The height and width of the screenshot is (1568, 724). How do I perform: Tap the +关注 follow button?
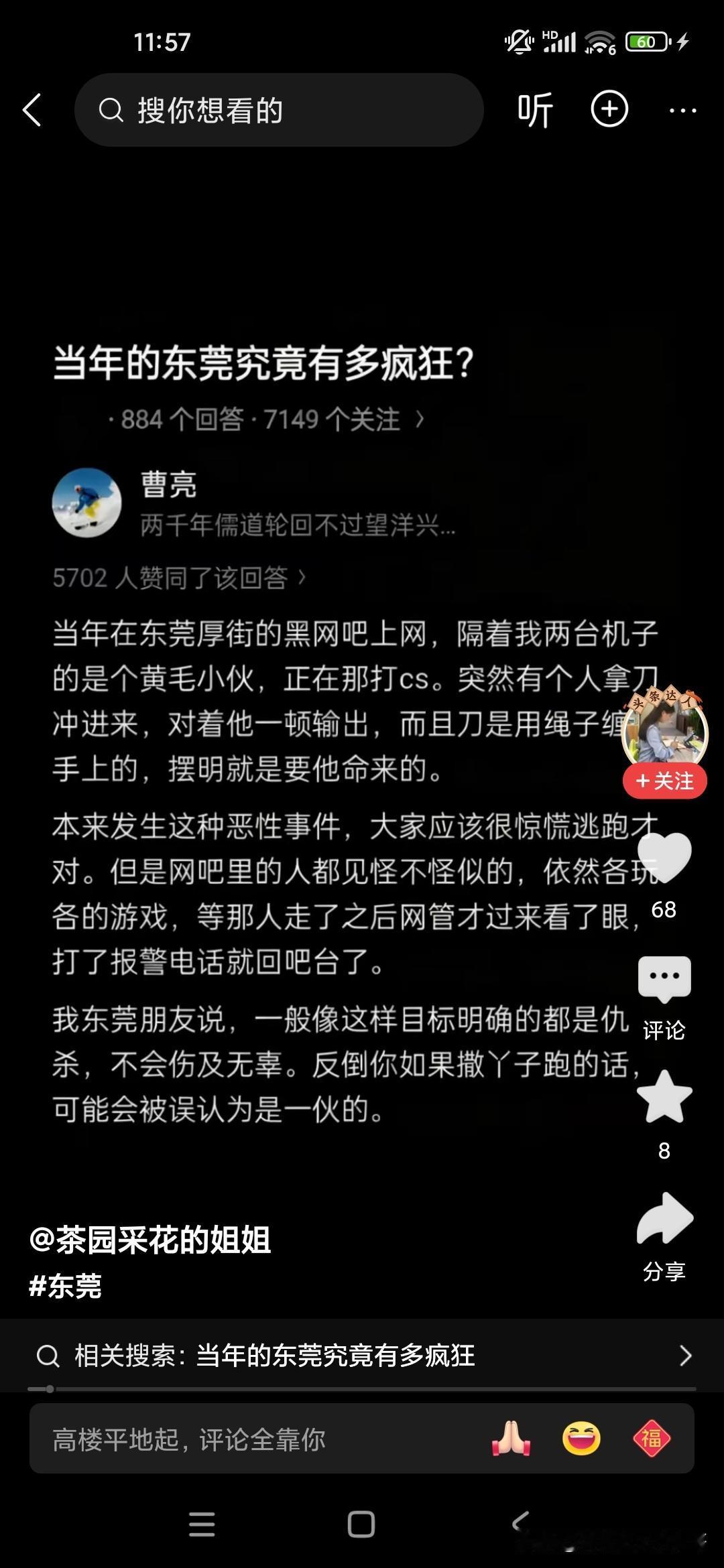(x=663, y=779)
